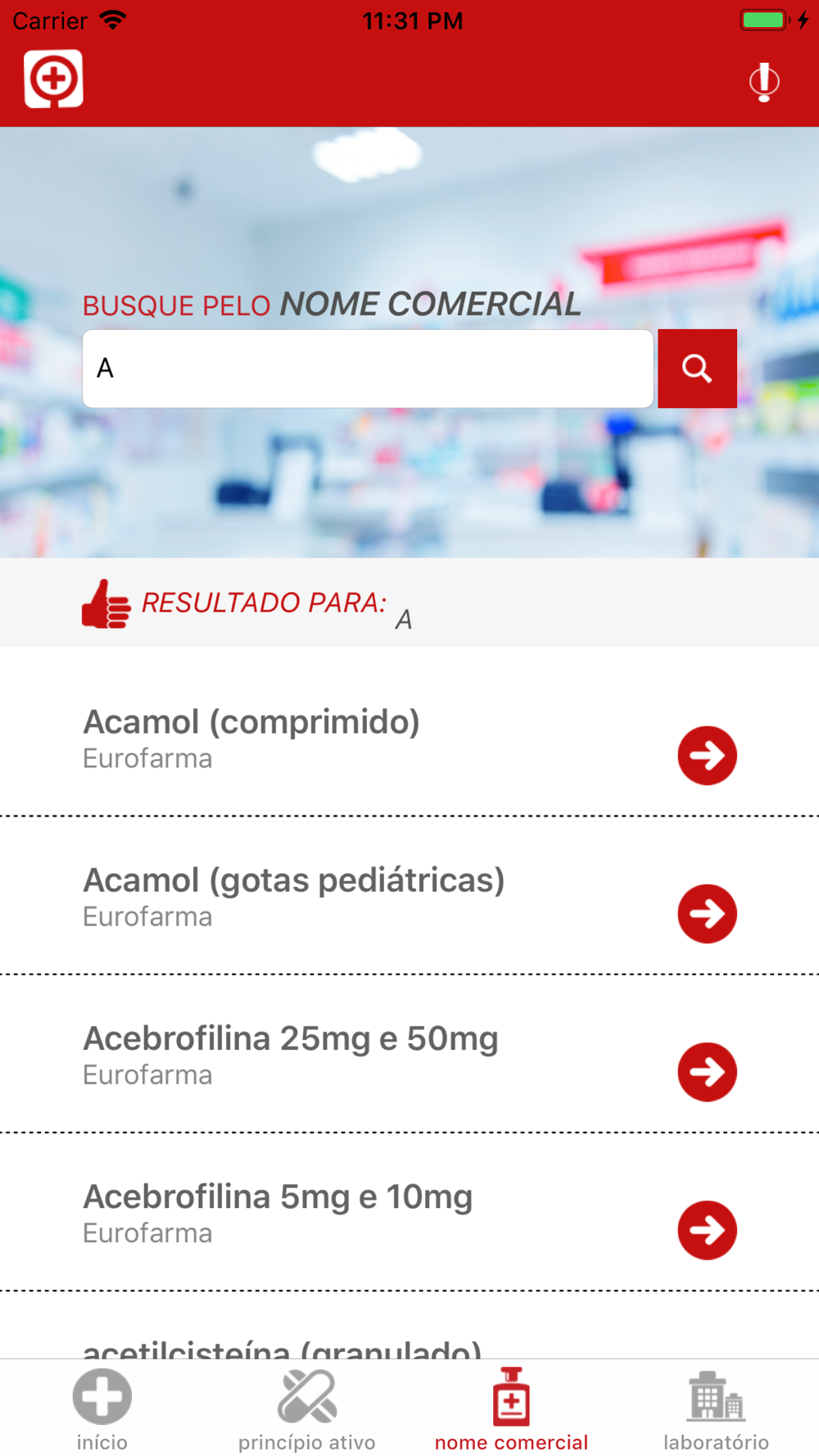The height and width of the screenshot is (1456, 819).
Task: Switch to the princípio ativo tab
Action: click(x=307, y=1409)
